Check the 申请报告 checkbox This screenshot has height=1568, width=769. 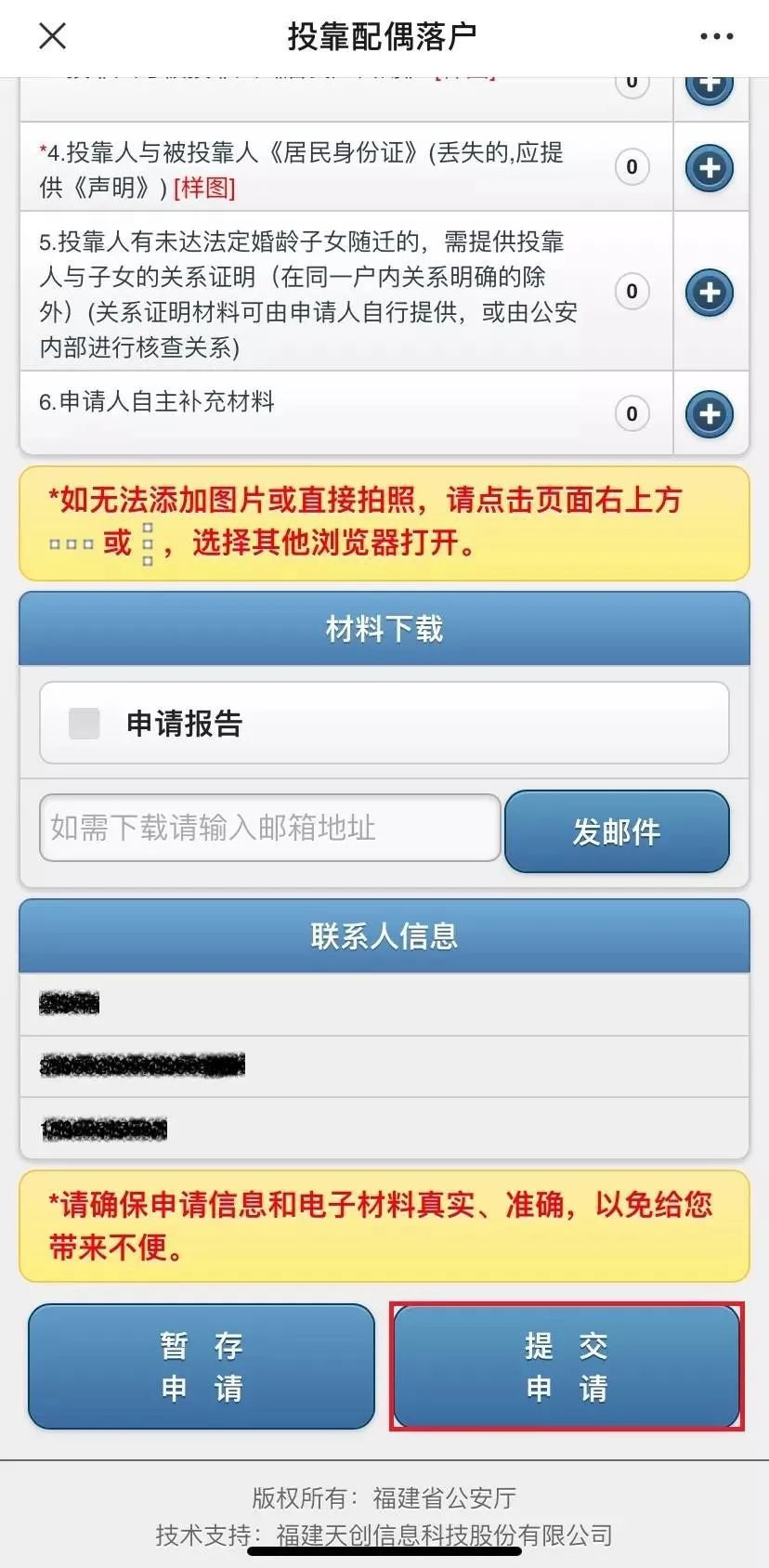click(85, 723)
